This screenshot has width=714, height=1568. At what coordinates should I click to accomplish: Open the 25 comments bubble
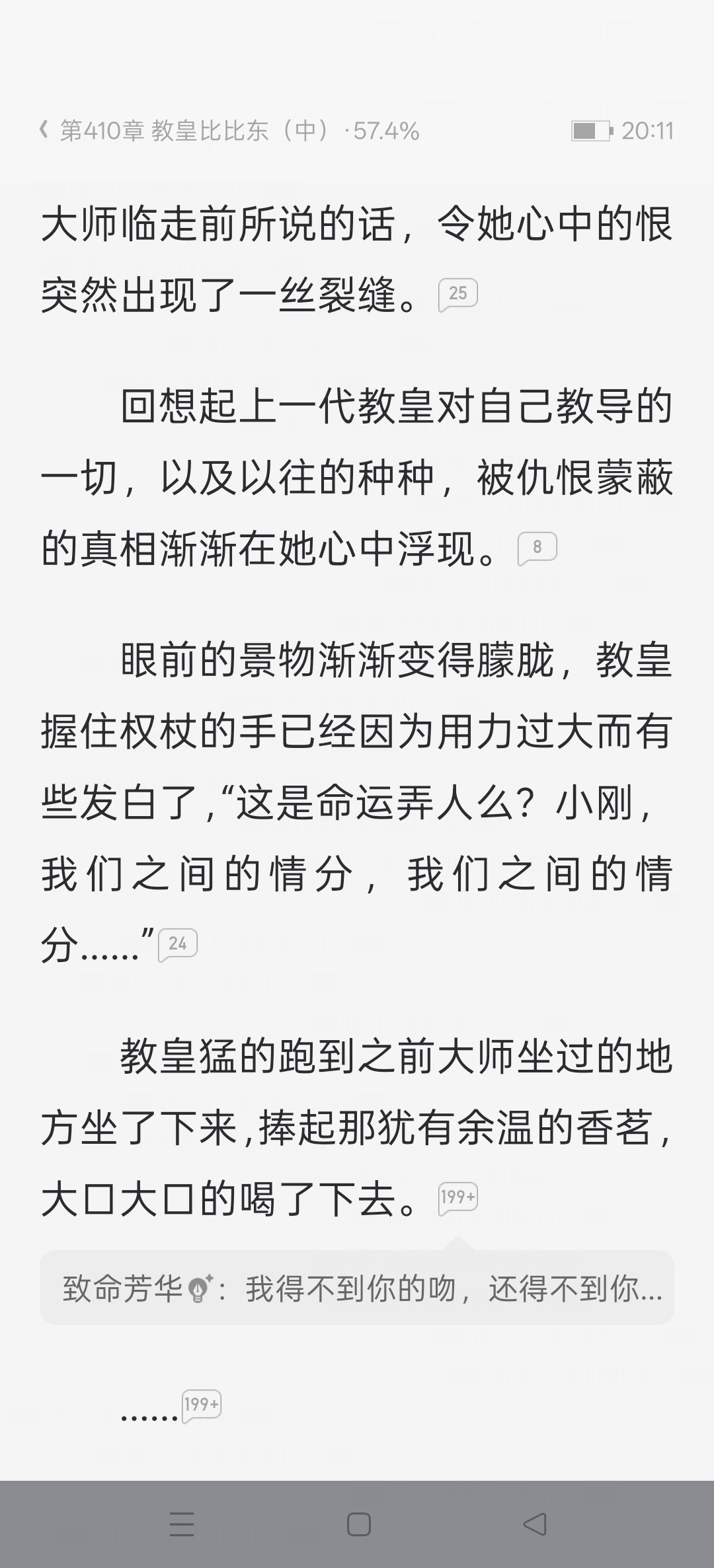click(457, 294)
